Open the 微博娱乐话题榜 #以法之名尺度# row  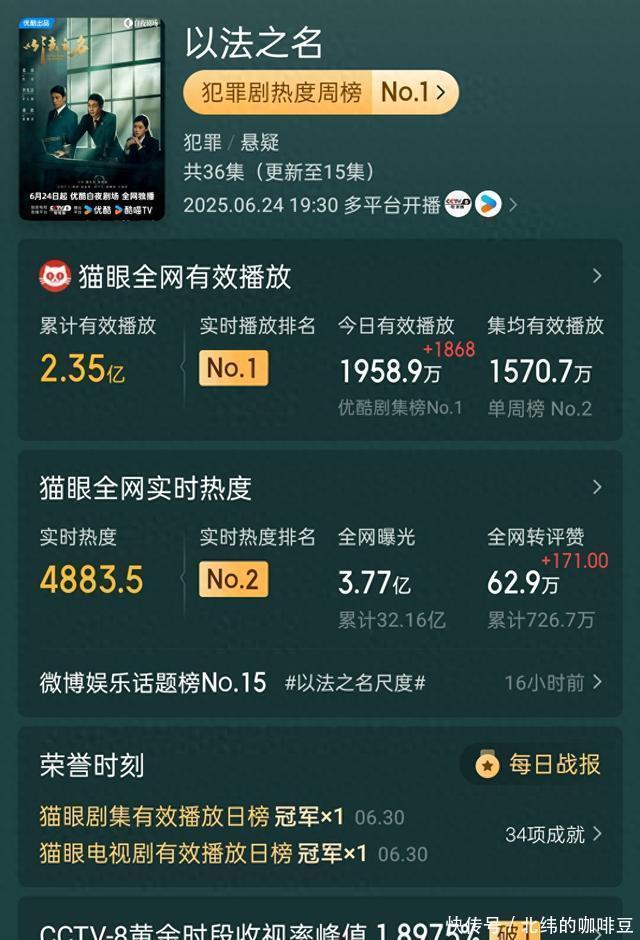click(x=320, y=683)
